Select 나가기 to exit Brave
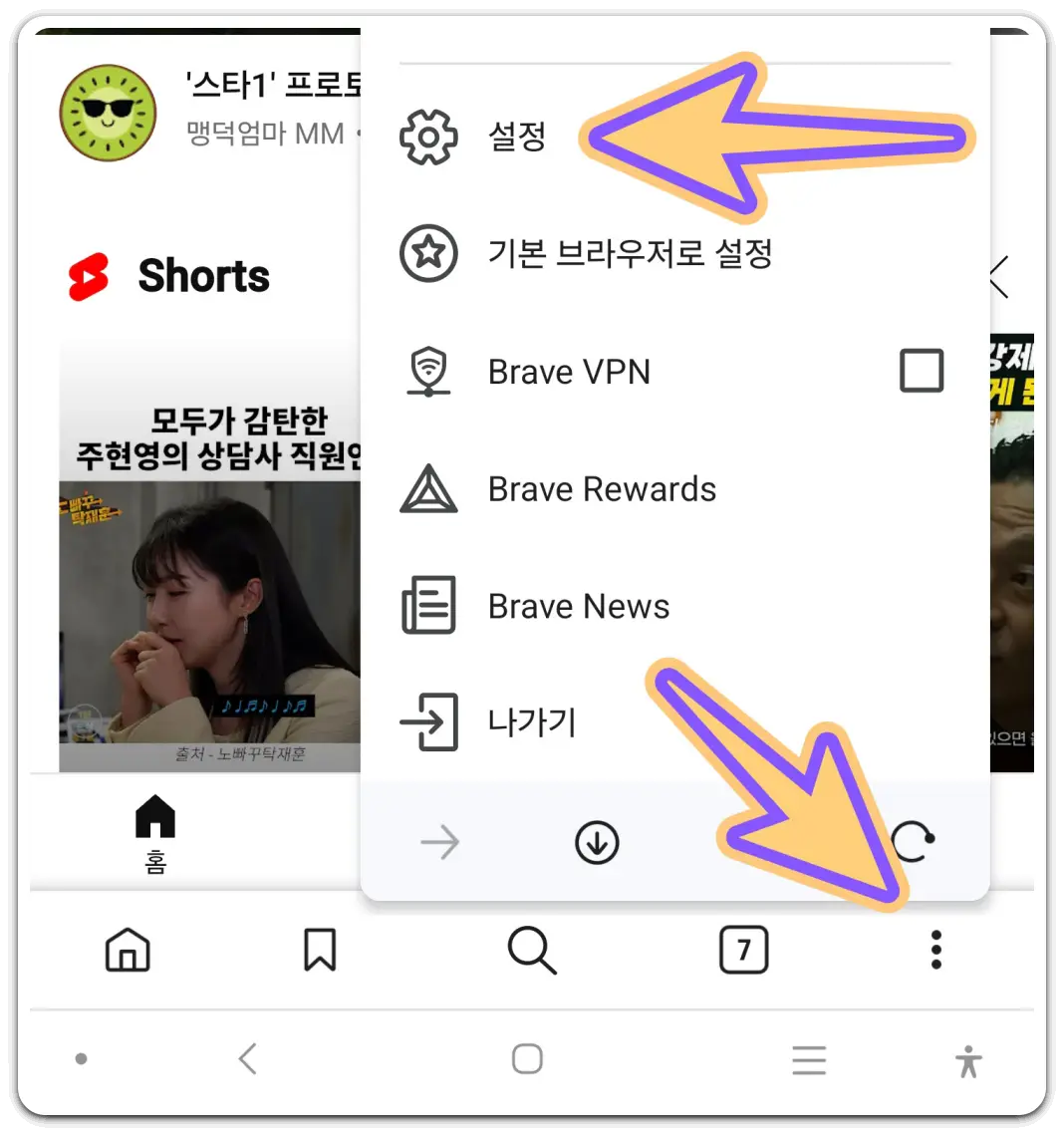Screen dimensions: 1064x1135 (x=531, y=722)
